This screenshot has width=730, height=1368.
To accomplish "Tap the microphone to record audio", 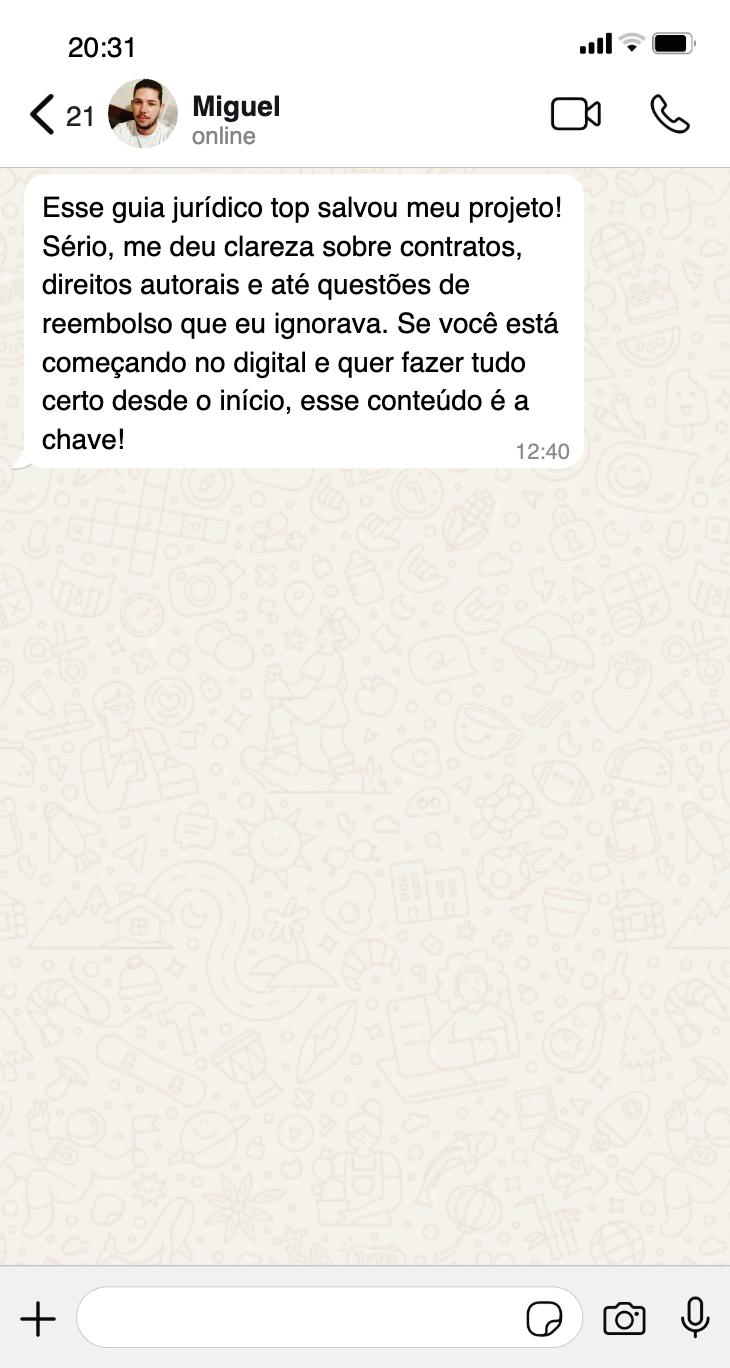I will 695,1318.
